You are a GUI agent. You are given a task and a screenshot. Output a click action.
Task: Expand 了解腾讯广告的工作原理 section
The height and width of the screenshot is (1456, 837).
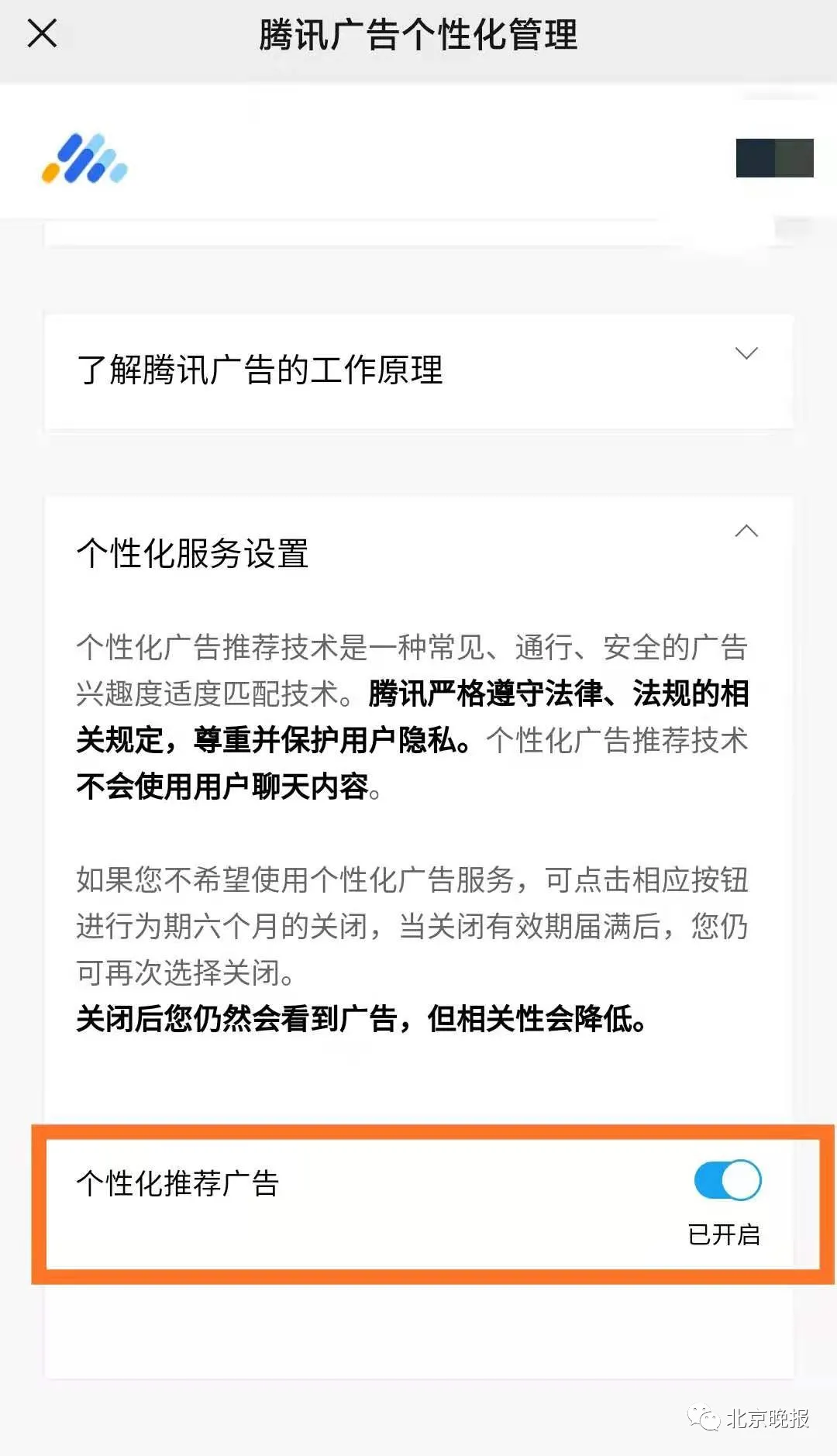(x=746, y=354)
